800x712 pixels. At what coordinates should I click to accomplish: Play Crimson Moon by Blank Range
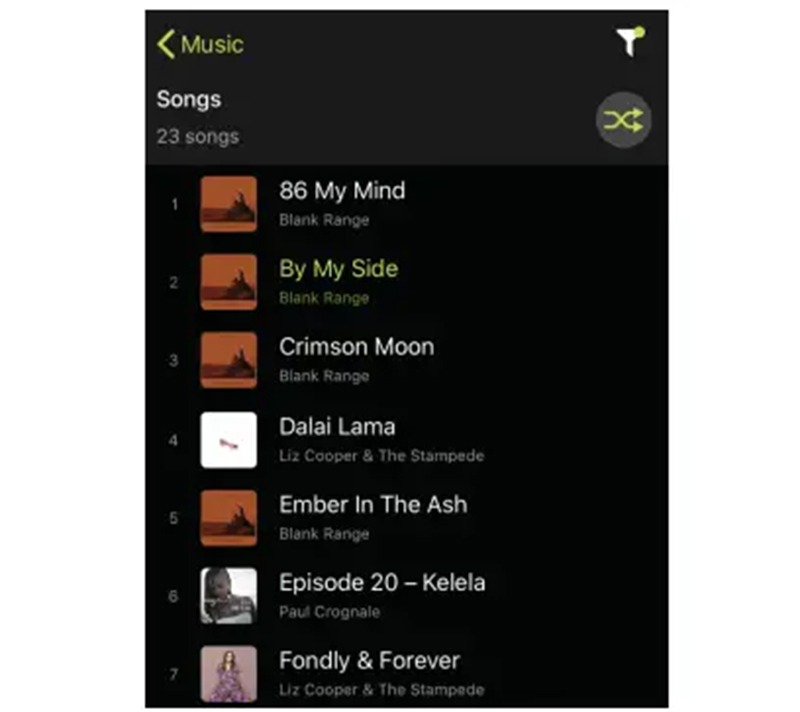[x=356, y=348]
